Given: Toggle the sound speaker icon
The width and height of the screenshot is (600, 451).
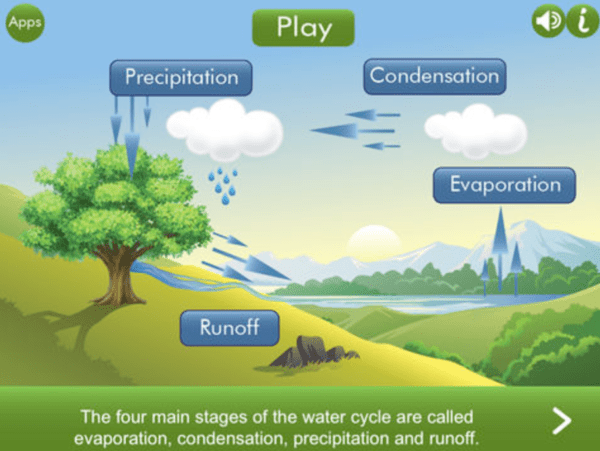Looking at the screenshot, I should [x=547, y=21].
